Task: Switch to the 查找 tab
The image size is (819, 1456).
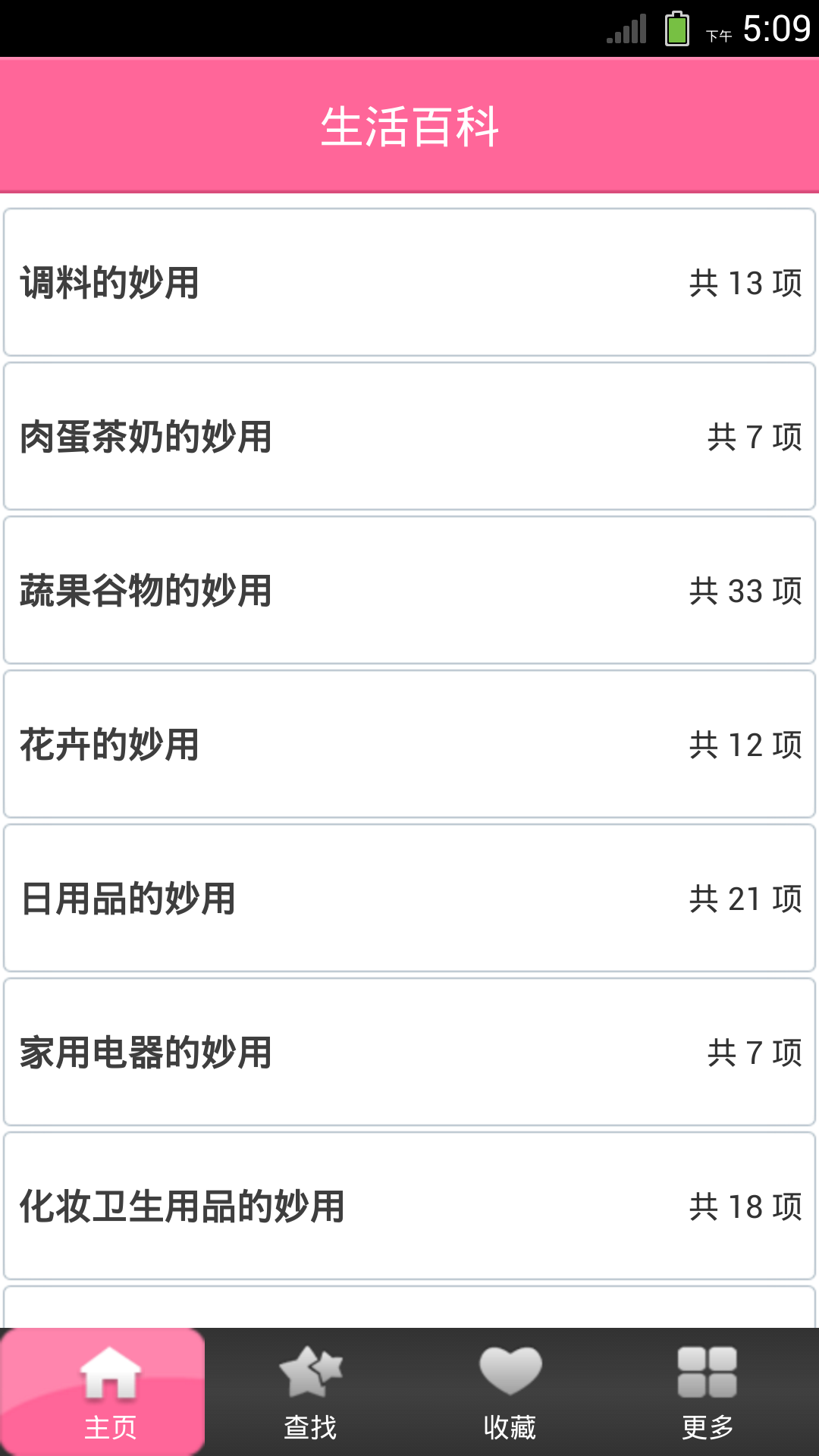Action: coord(309,1392)
